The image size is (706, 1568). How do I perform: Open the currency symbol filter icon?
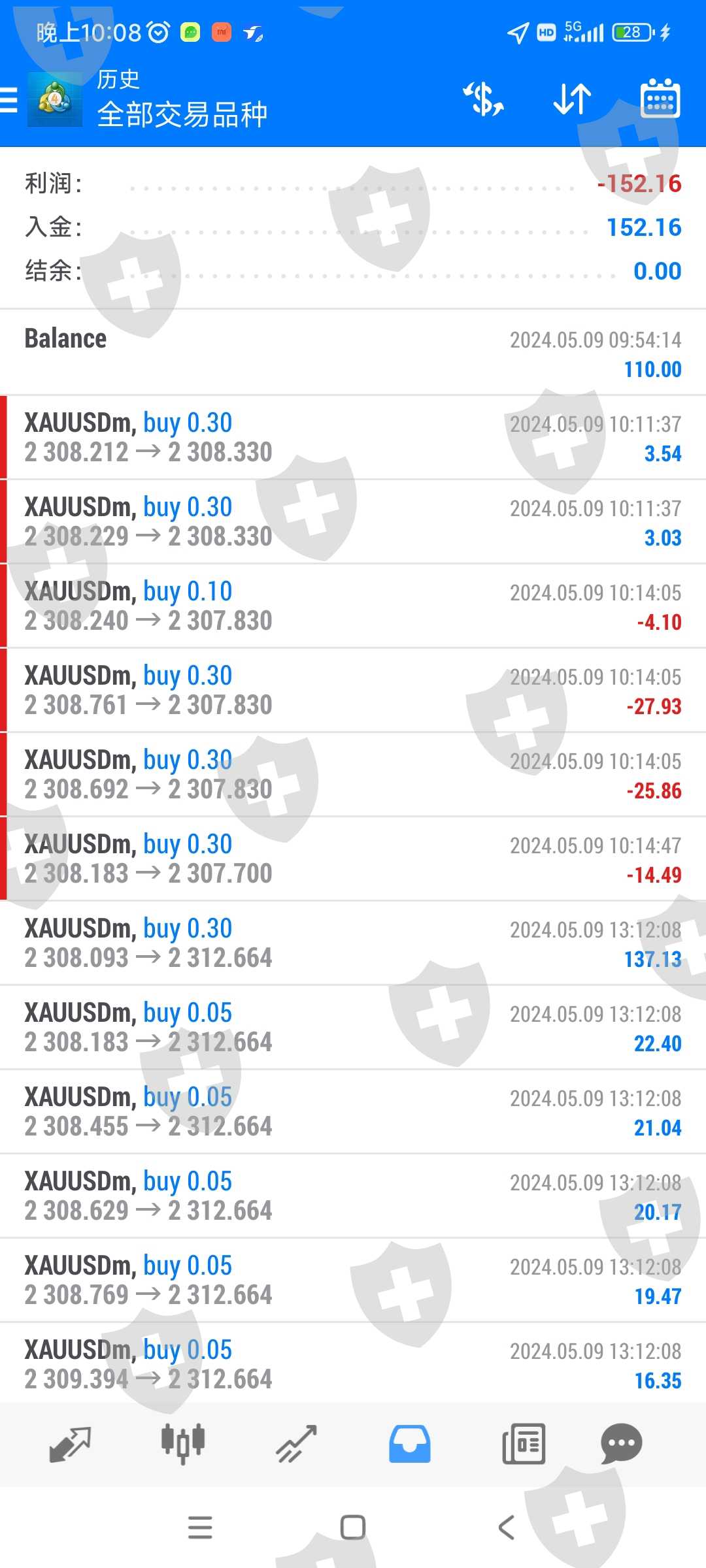click(483, 99)
